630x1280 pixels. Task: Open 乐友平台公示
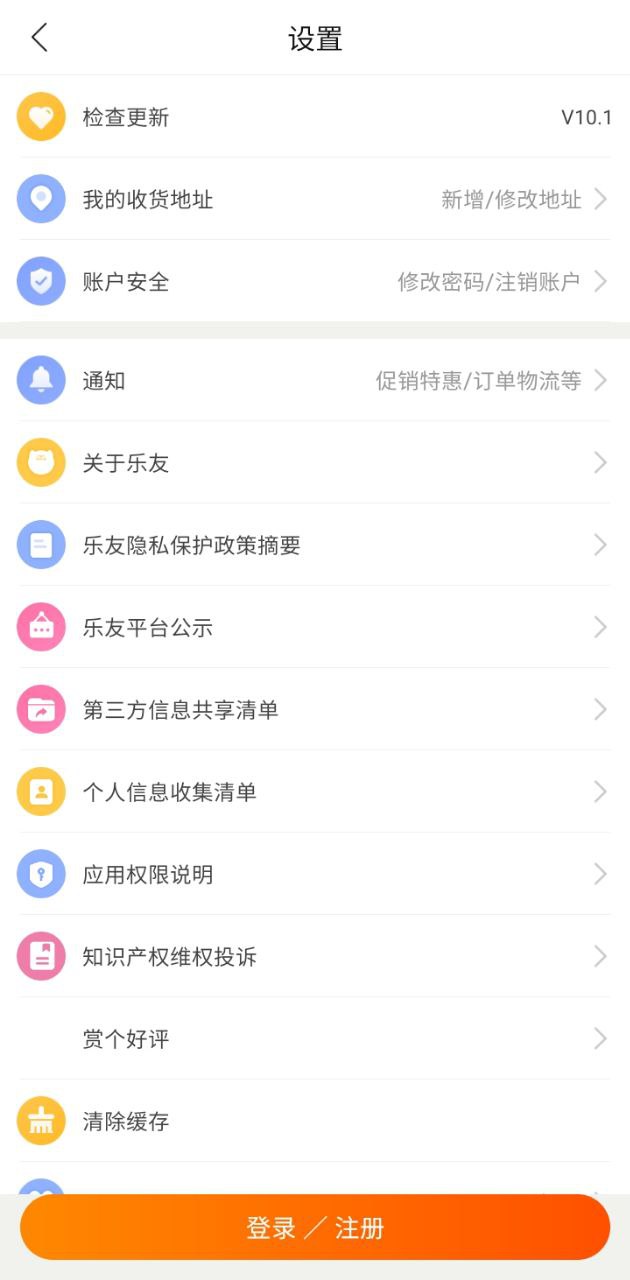[315, 627]
